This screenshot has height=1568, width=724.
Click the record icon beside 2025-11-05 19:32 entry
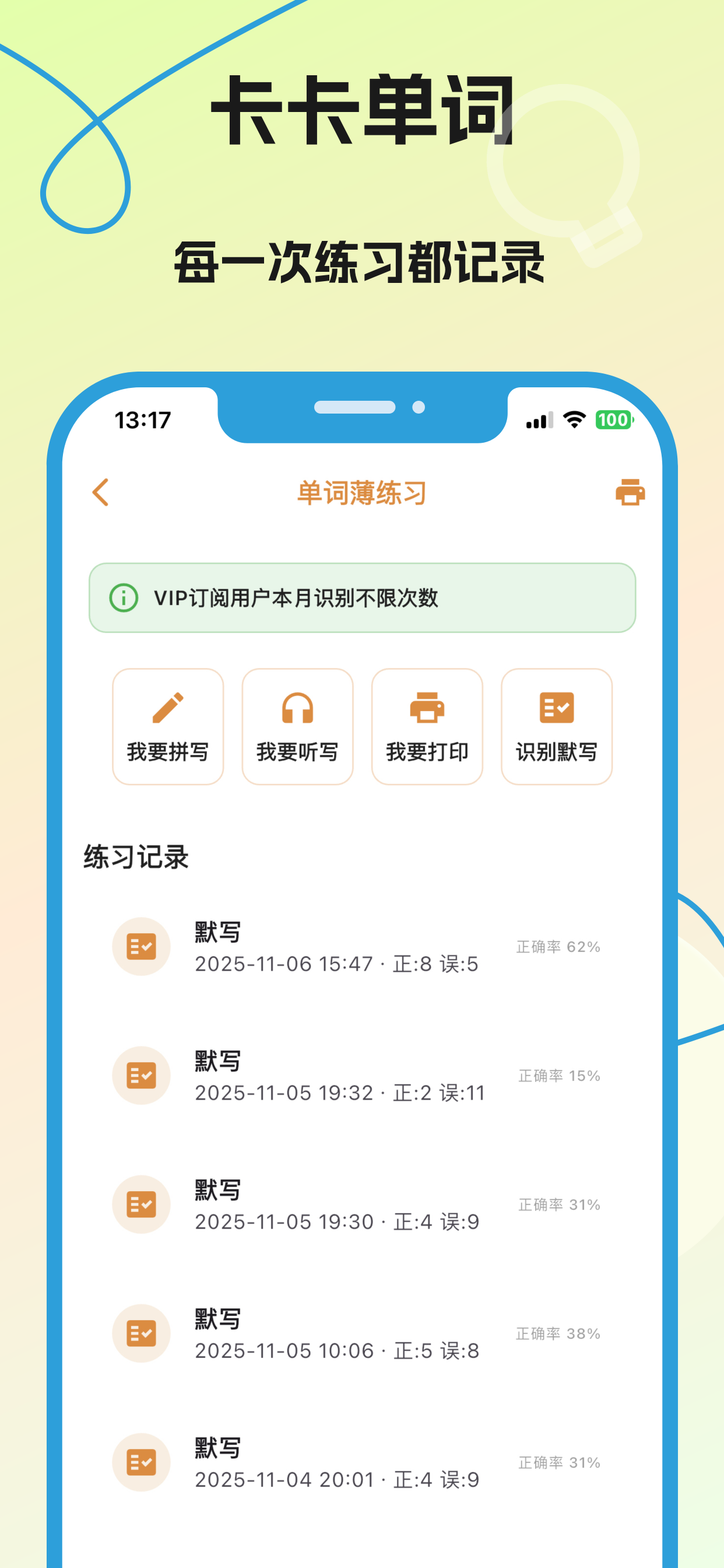point(141,1076)
